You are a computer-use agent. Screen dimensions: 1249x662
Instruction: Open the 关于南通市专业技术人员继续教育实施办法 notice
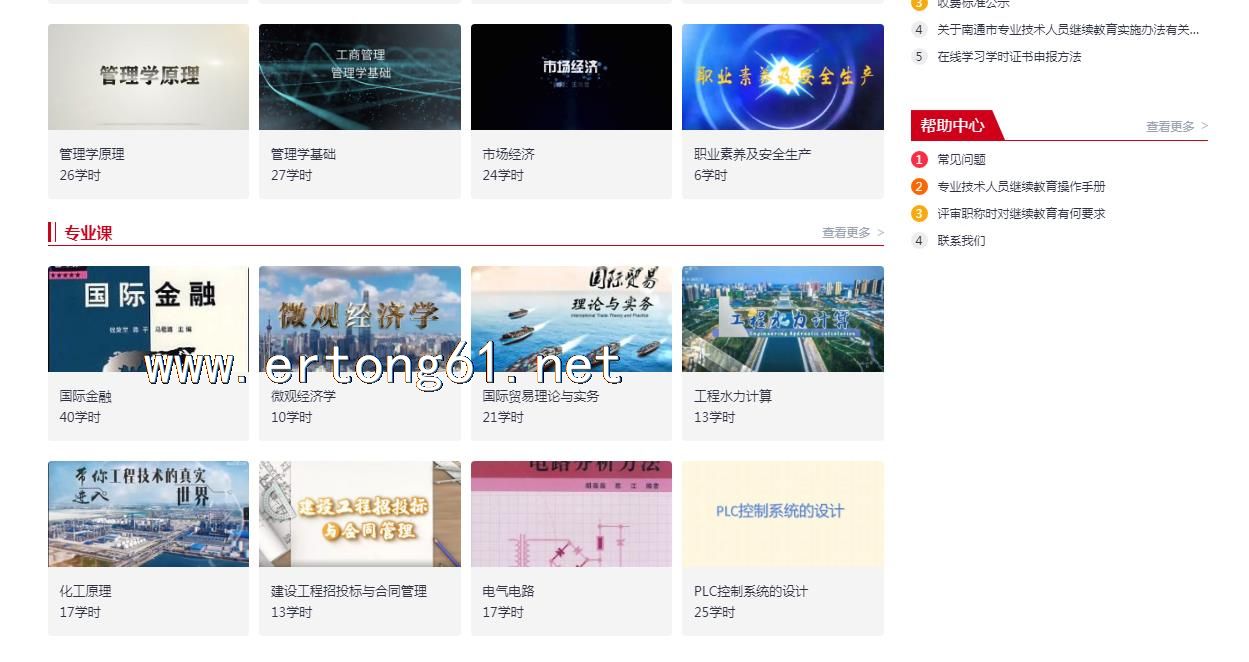(x=1067, y=30)
